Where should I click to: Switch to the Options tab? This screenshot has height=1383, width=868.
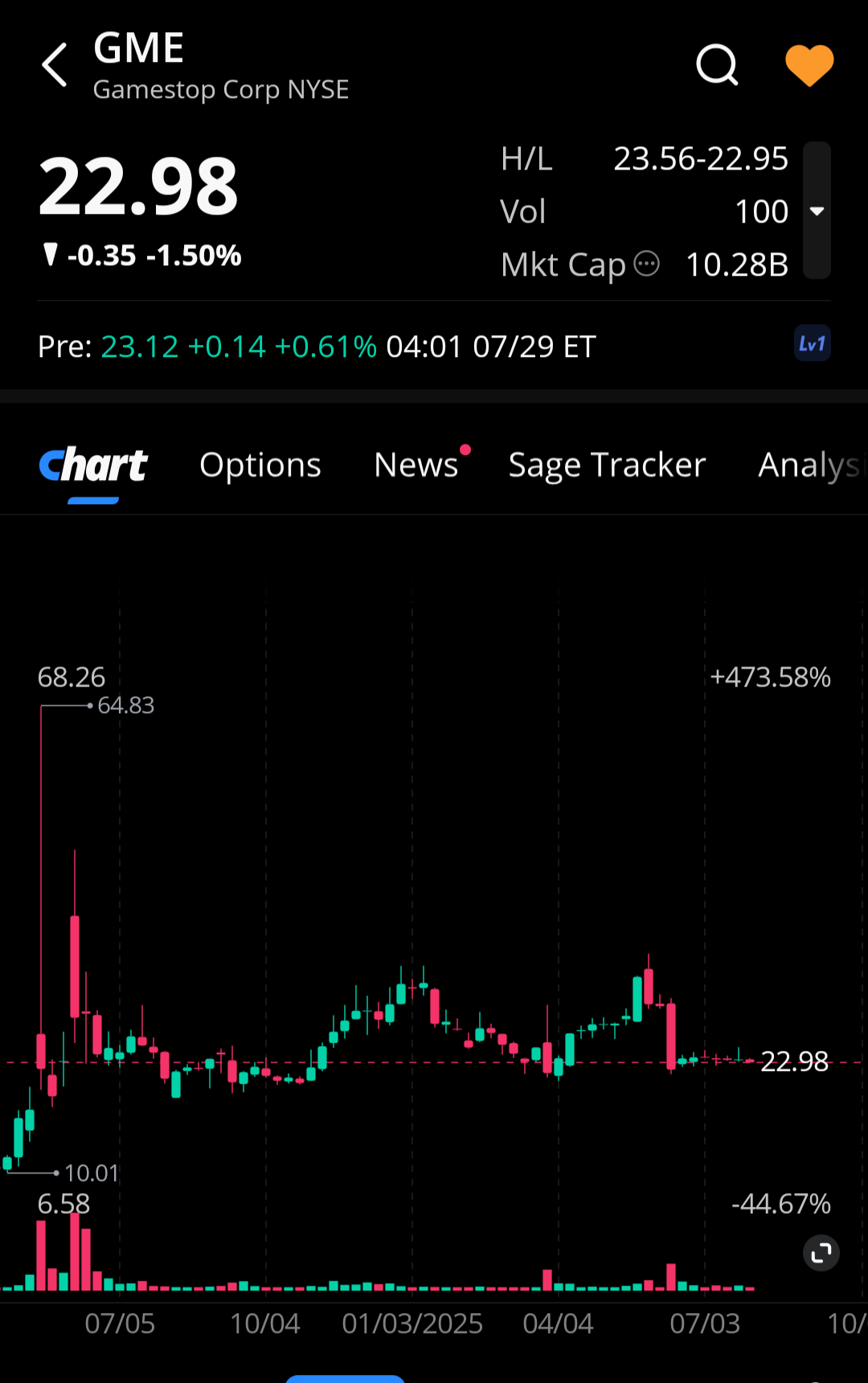(x=260, y=466)
